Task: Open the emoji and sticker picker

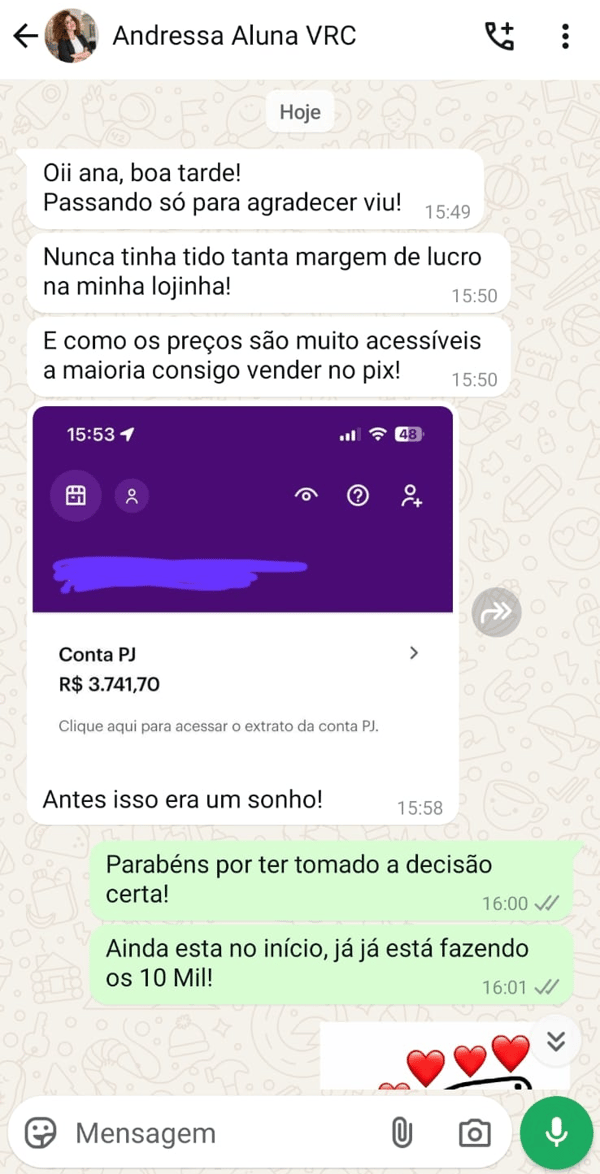Action: tap(40, 1133)
